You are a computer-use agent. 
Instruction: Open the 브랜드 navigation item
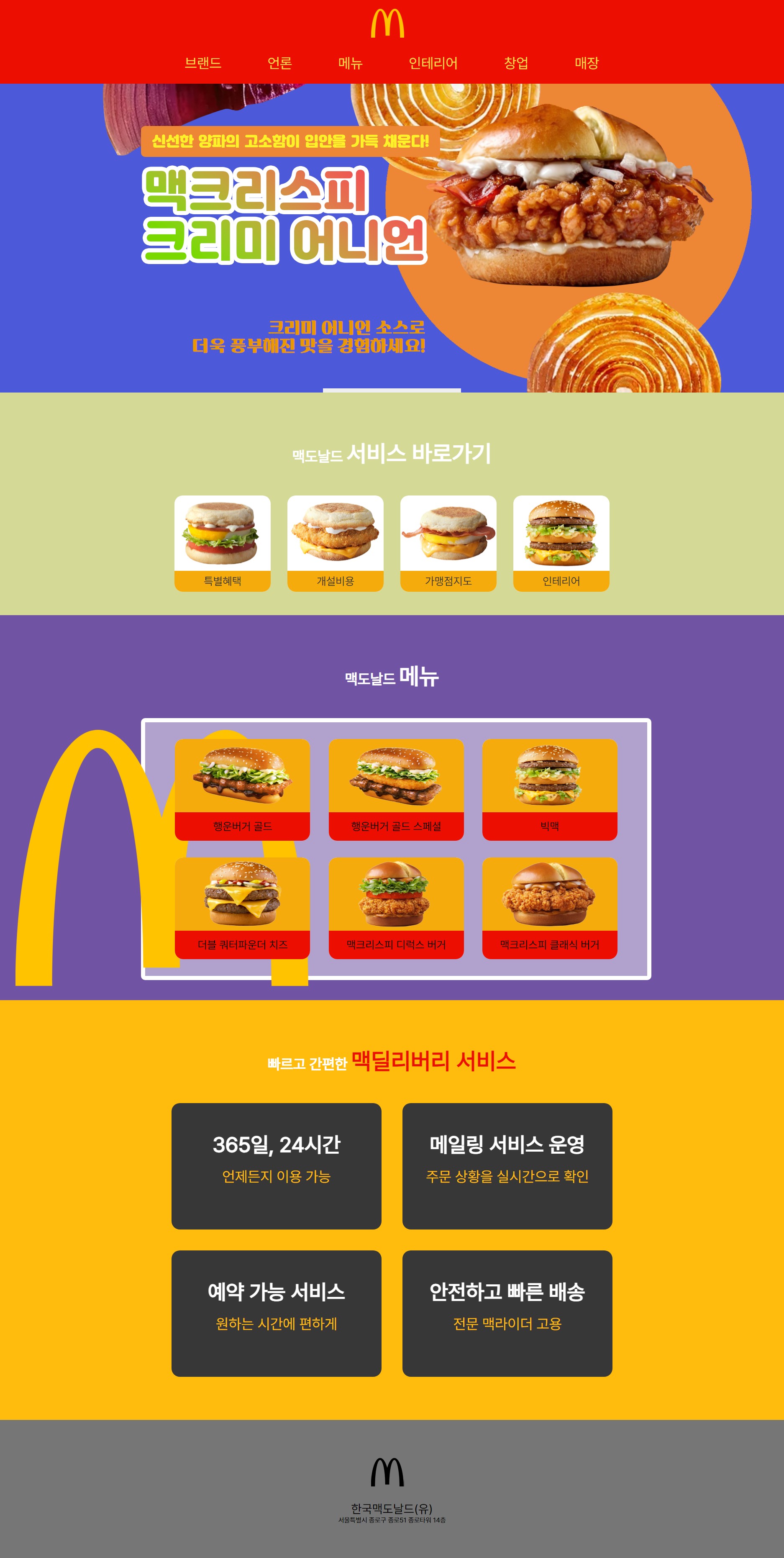(203, 63)
